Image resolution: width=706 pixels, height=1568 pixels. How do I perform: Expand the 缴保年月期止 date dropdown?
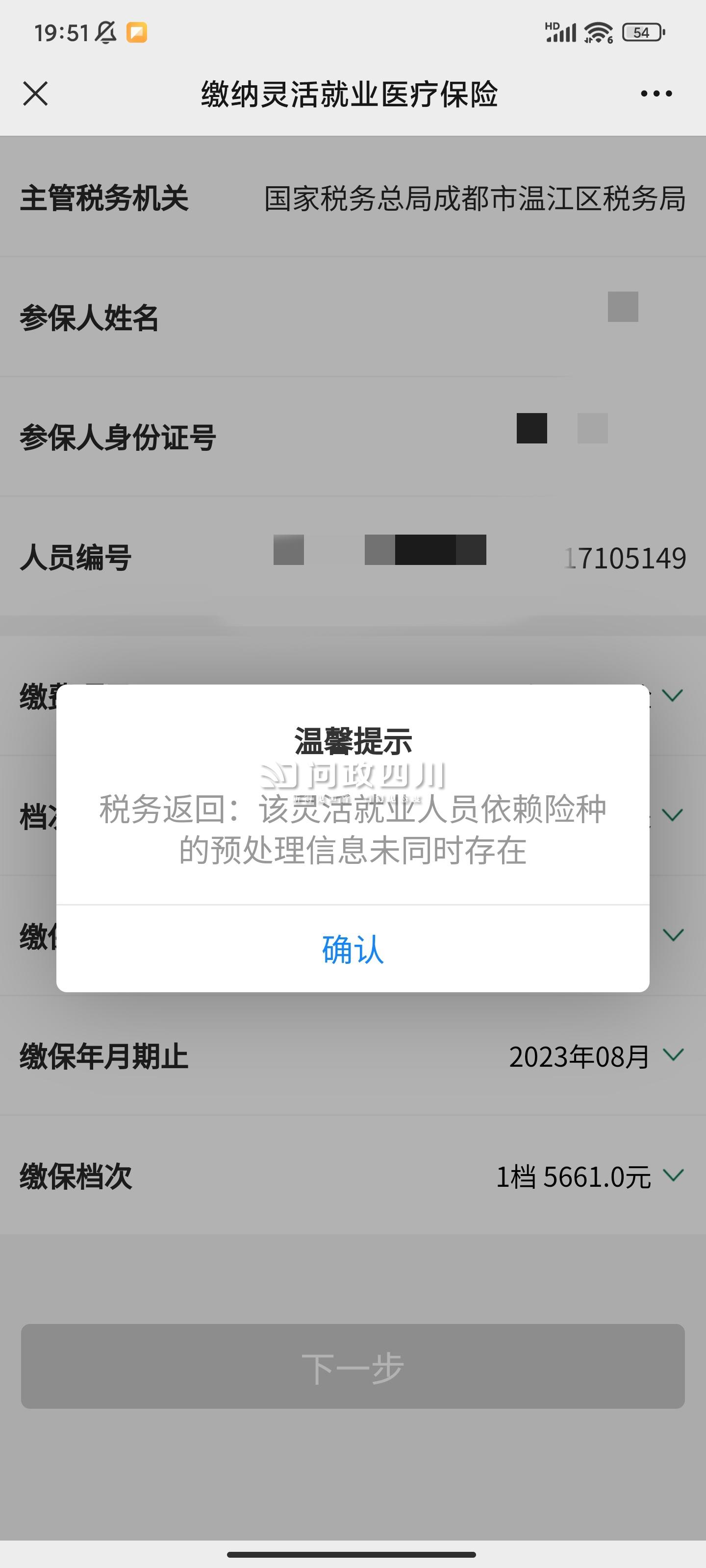pyautogui.click(x=673, y=1055)
